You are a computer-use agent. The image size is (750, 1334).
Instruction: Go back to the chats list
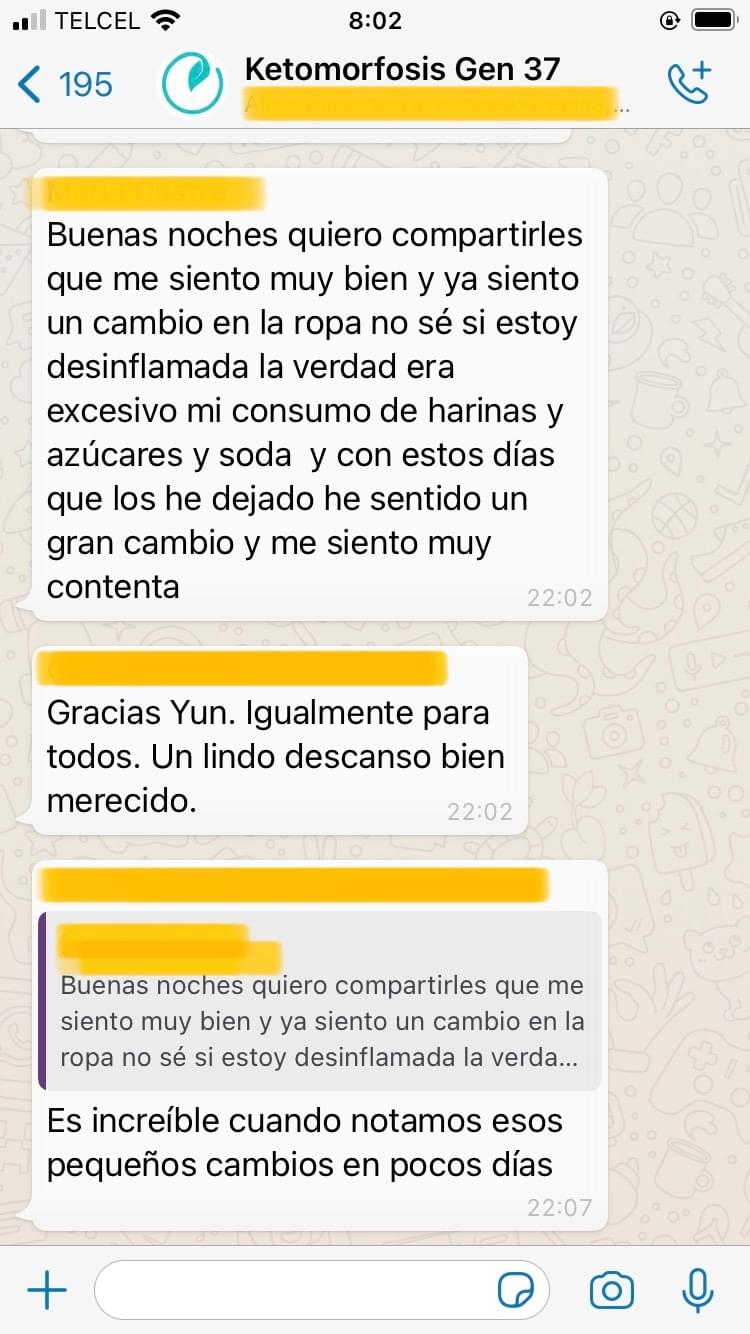pos(62,85)
